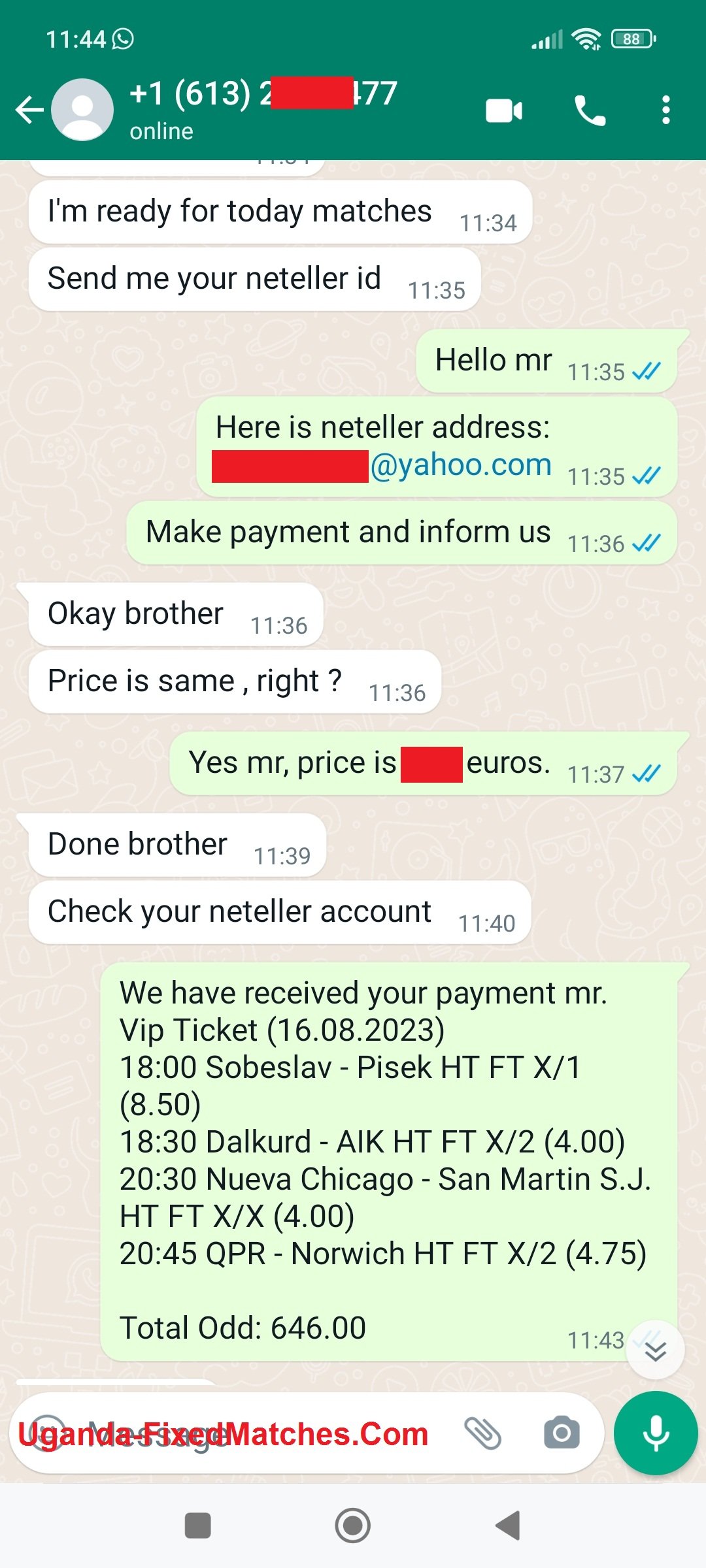Screen dimensions: 706x1568
Task: Open the overflow menu
Action: (x=665, y=110)
